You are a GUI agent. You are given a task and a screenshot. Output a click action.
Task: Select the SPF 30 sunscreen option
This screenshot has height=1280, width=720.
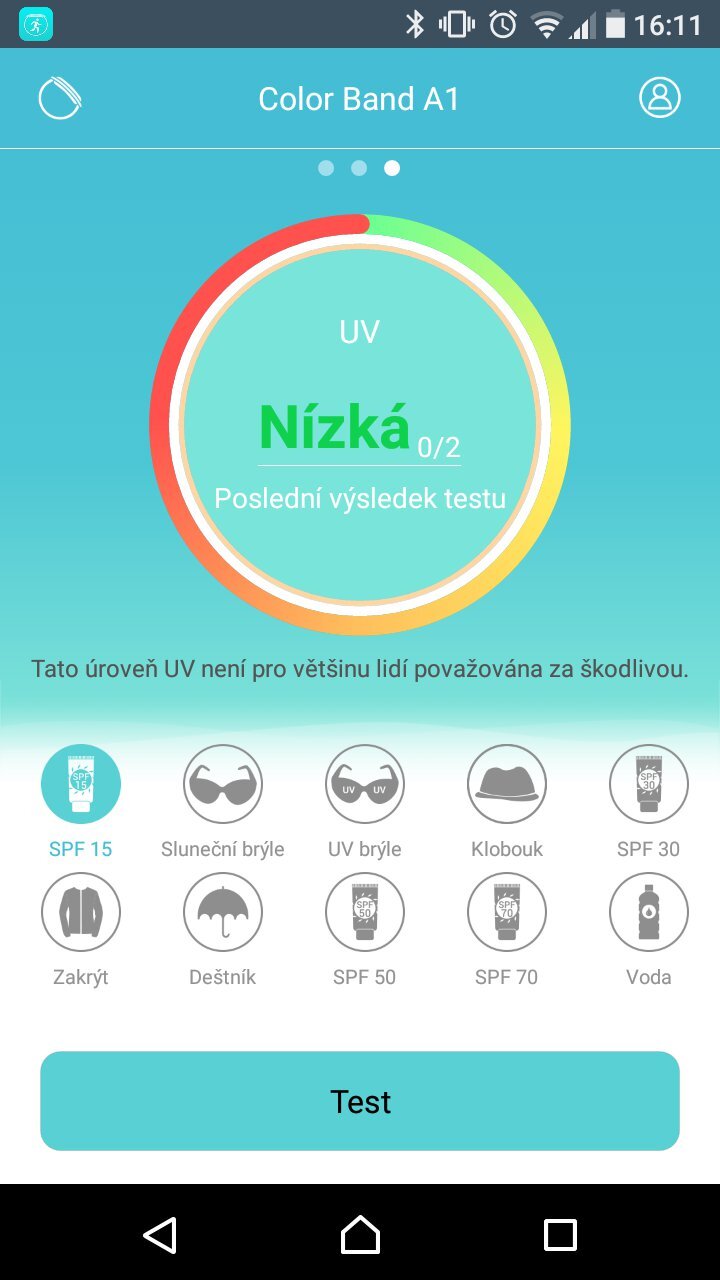(649, 784)
